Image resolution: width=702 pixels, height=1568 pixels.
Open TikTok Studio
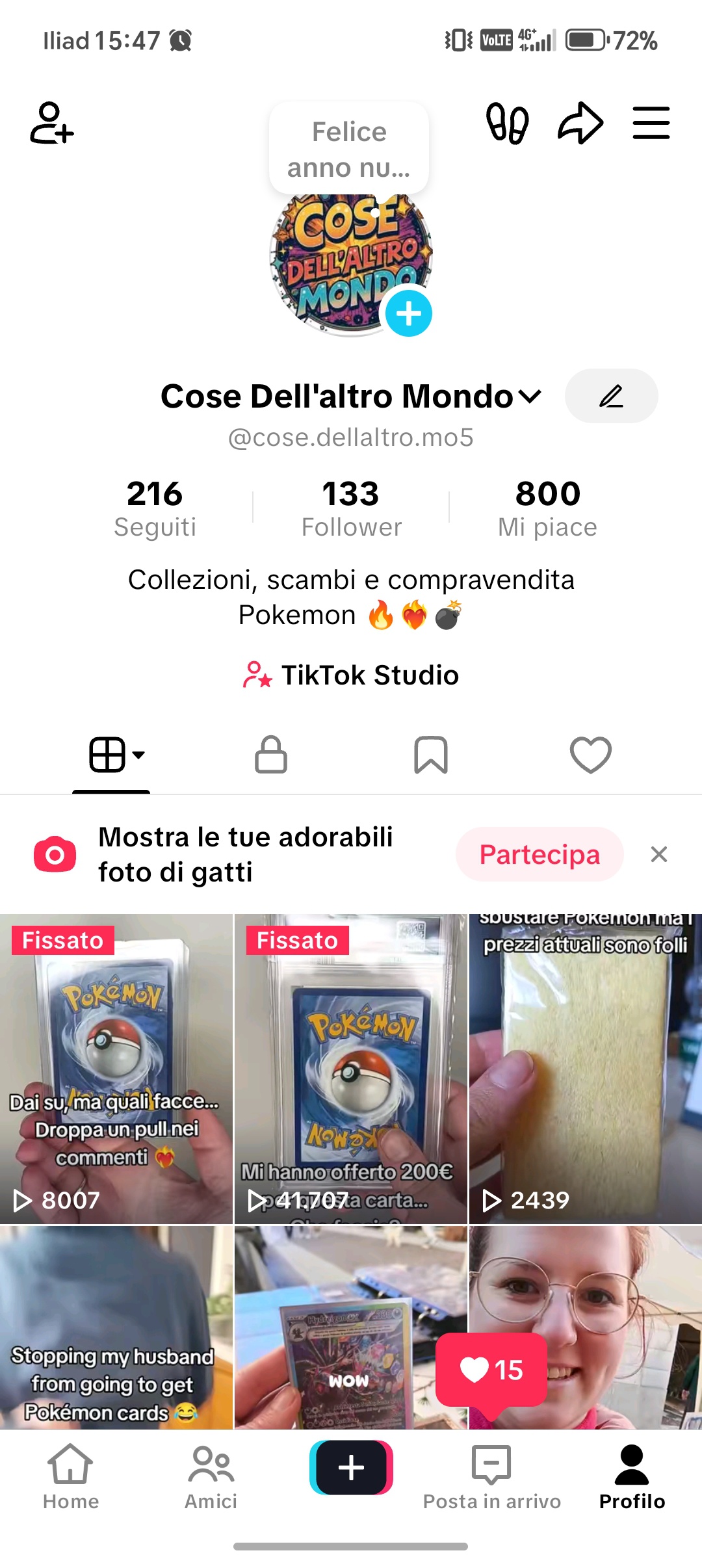(x=351, y=675)
